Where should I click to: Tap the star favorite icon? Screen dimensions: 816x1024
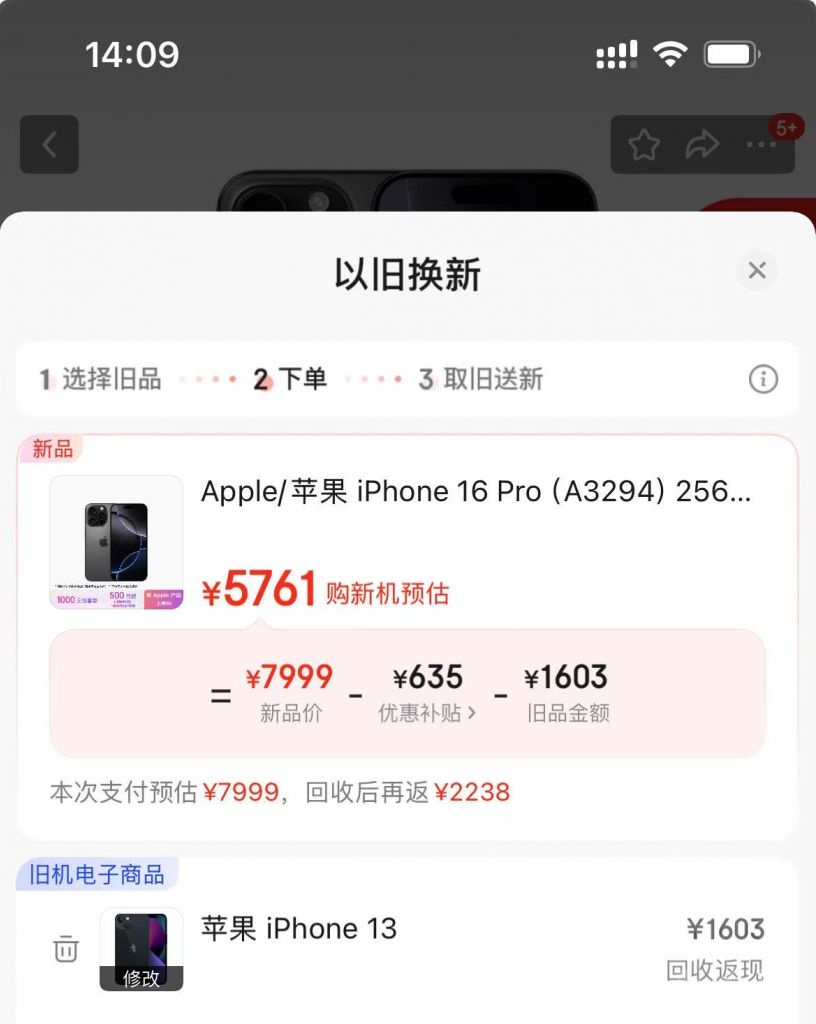coord(644,144)
